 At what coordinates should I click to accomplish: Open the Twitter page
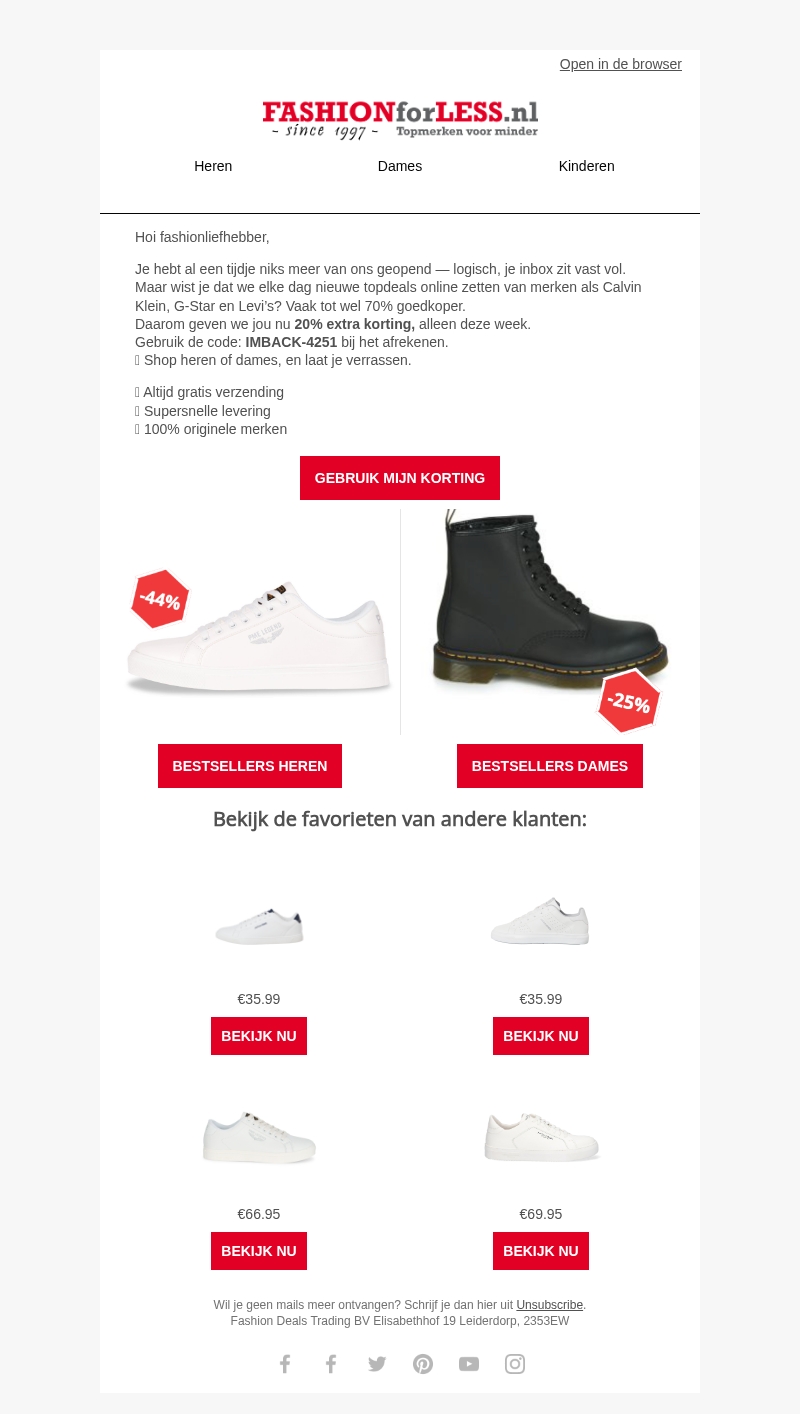coord(377,1364)
